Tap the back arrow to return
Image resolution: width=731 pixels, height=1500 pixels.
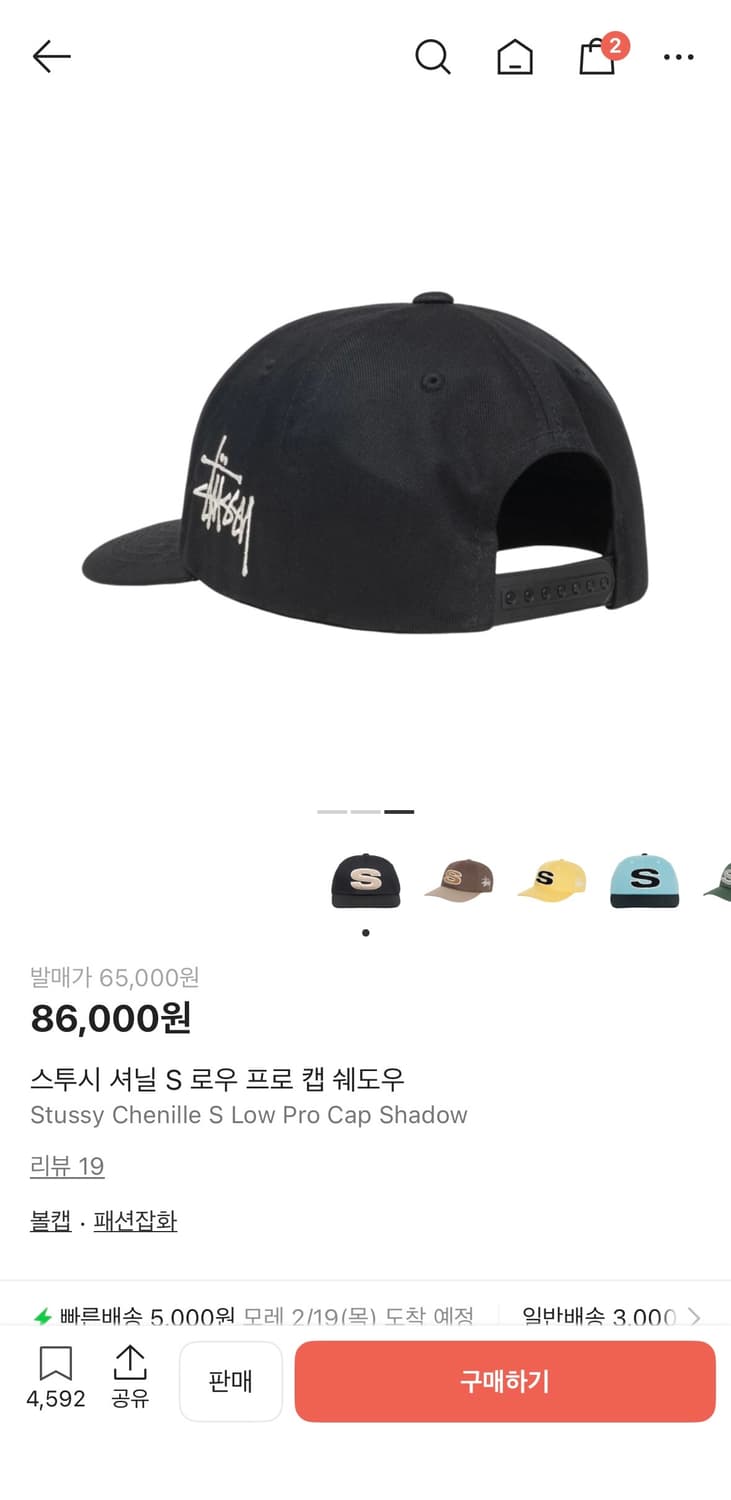pyautogui.click(x=50, y=57)
